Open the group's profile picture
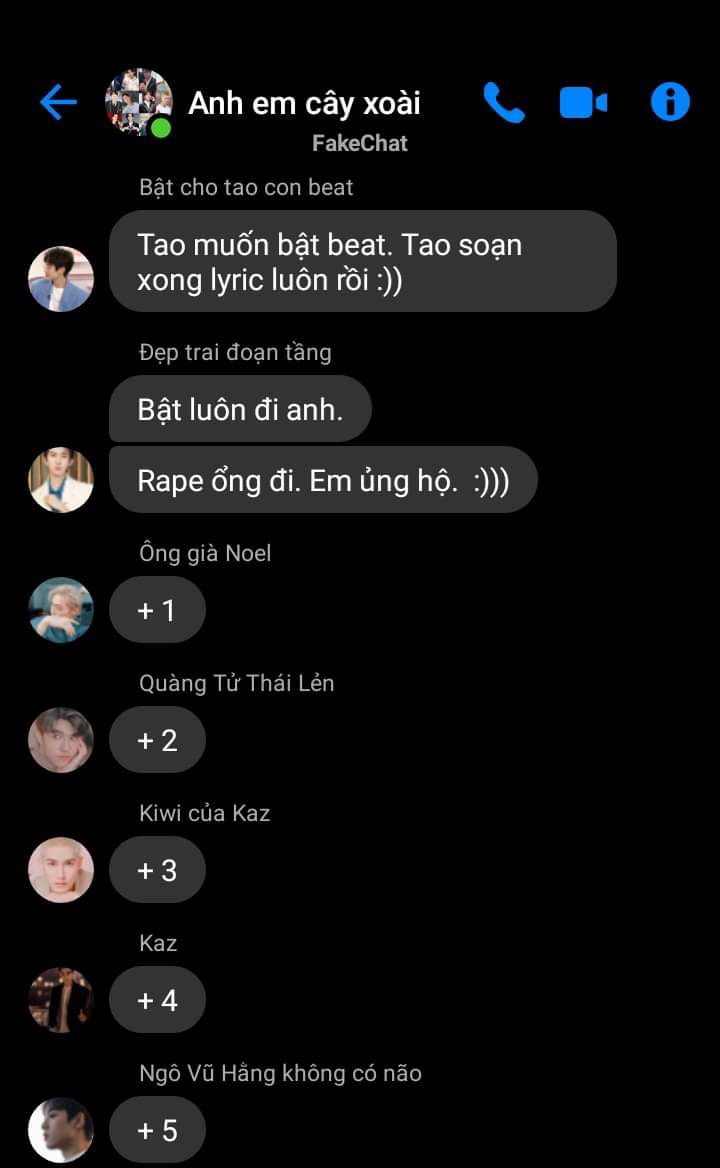This screenshot has width=720, height=1168. pyautogui.click(x=138, y=102)
